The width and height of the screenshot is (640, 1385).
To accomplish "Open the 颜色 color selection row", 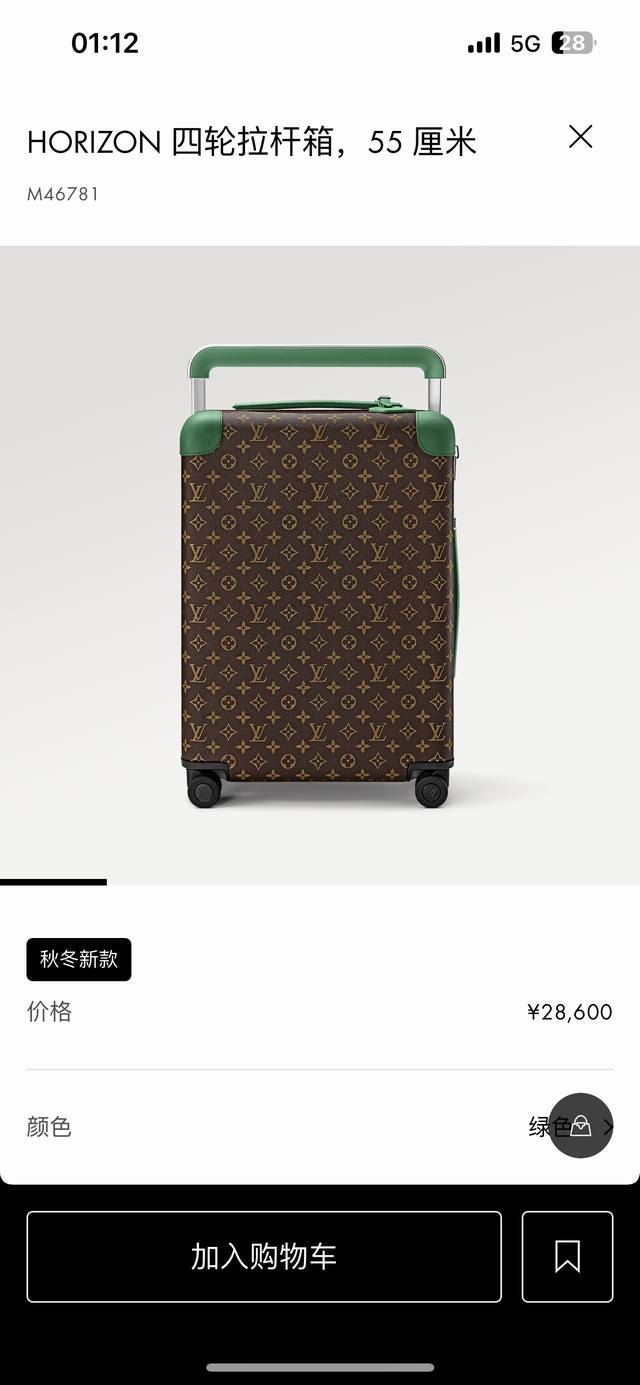I will [300, 1127].
